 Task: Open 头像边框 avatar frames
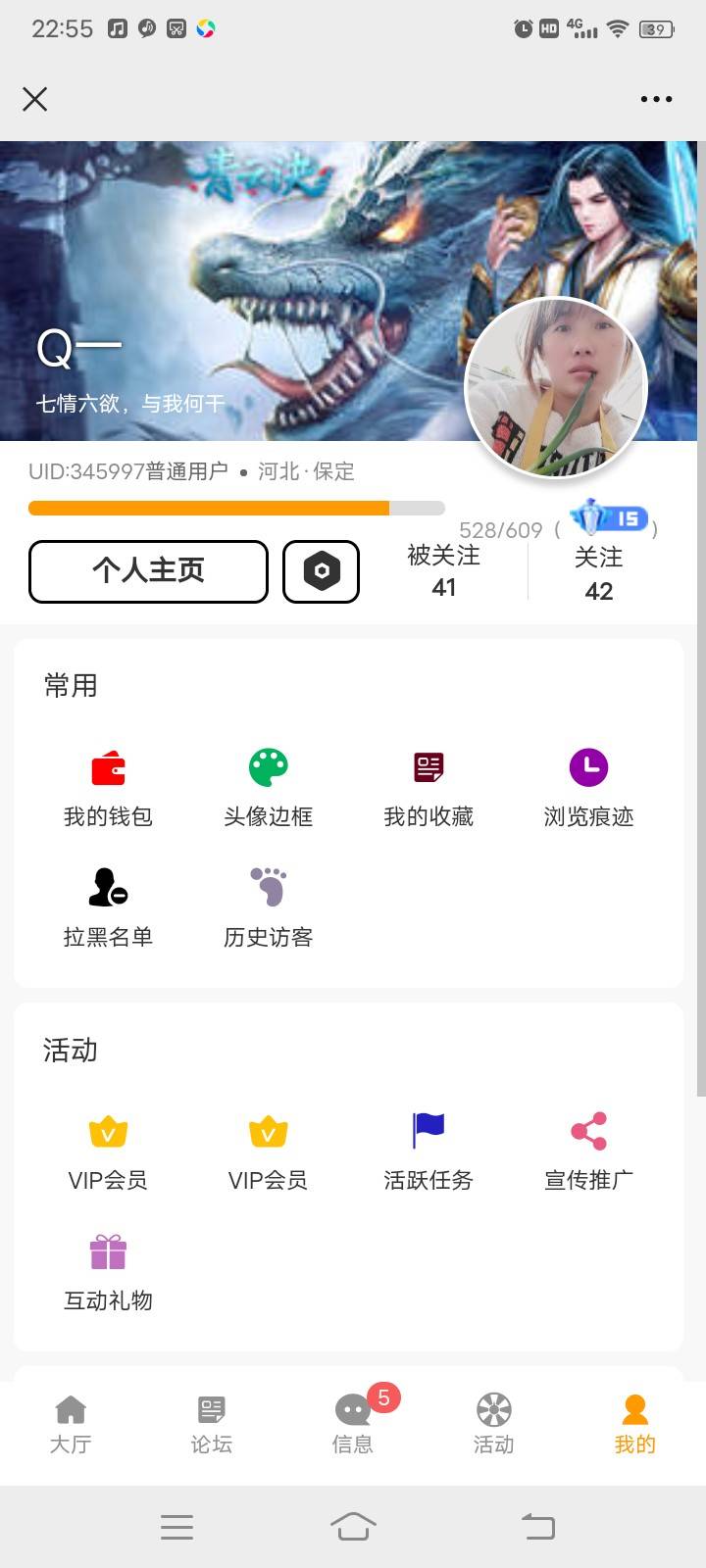point(268,788)
